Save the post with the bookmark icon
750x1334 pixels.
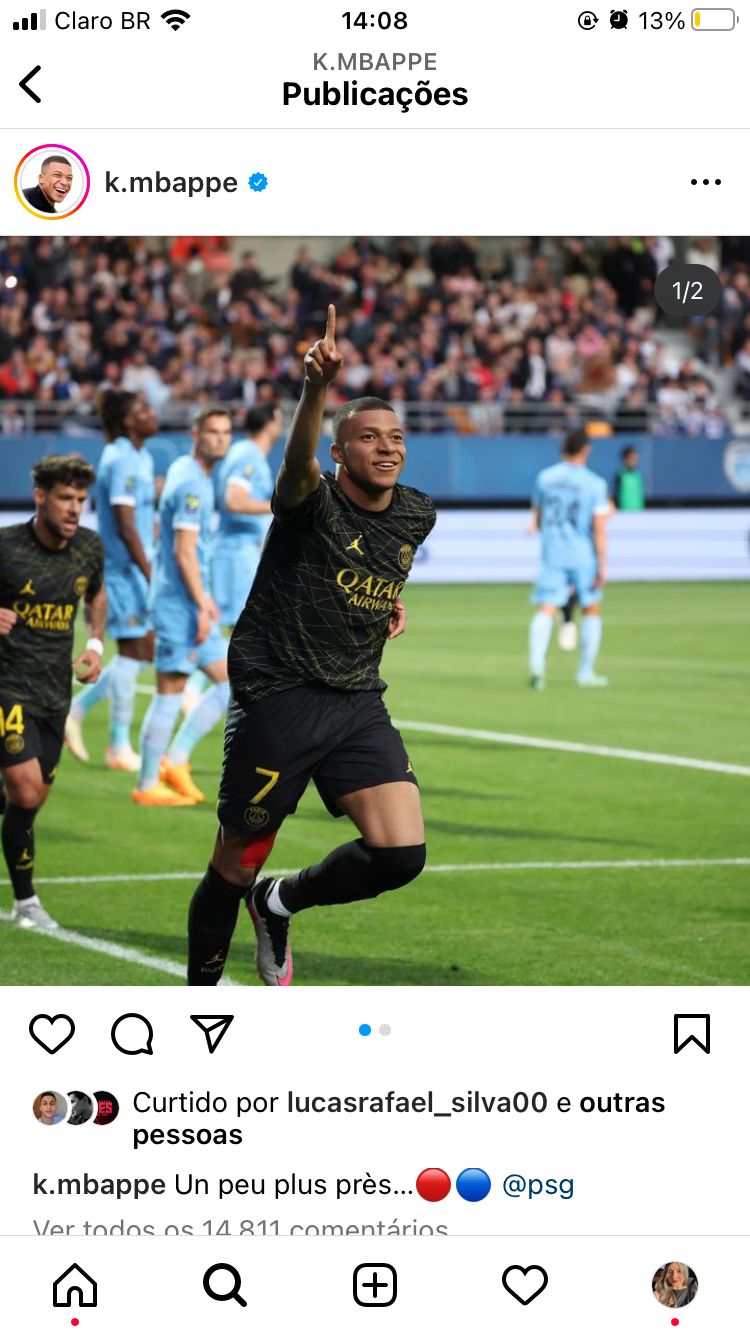692,1034
